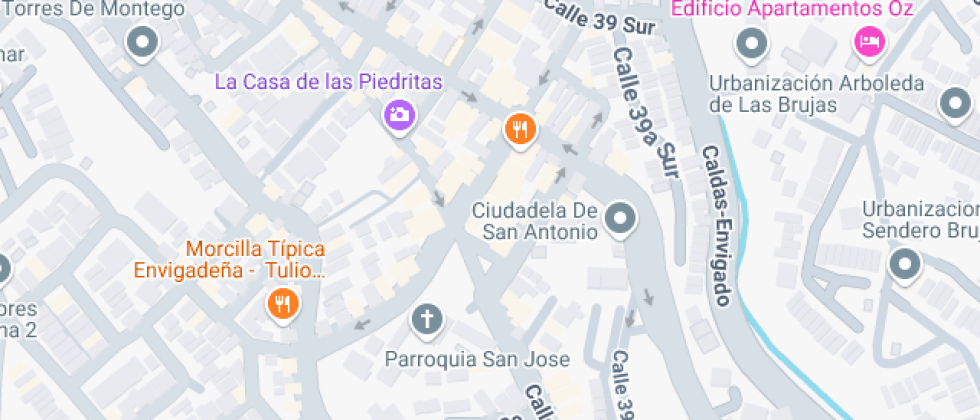Tap the Ciudadela De San Antonio pin

621,218
